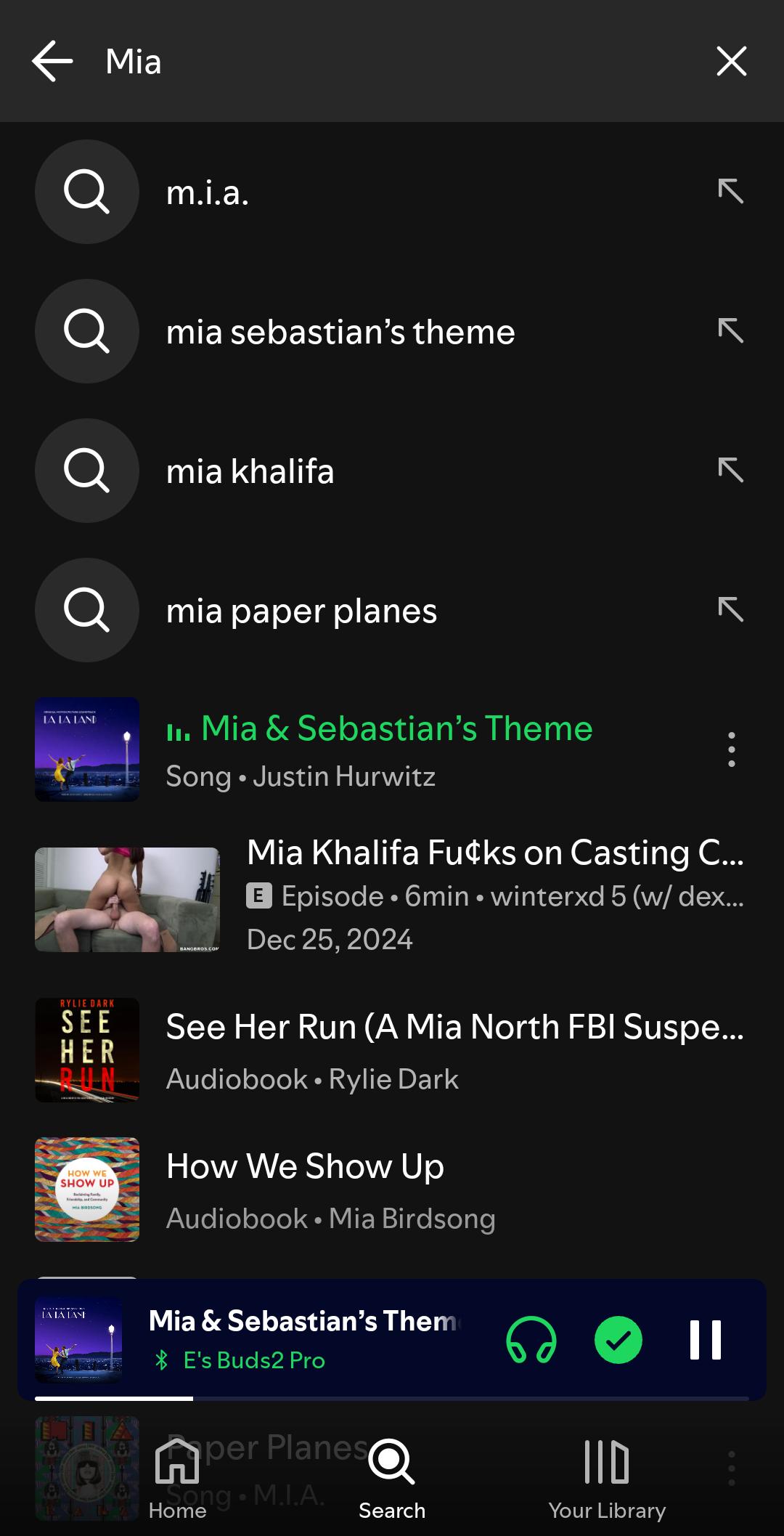Fill the query with "mia sebastian's theme" arrow

(x=730, y=331)
